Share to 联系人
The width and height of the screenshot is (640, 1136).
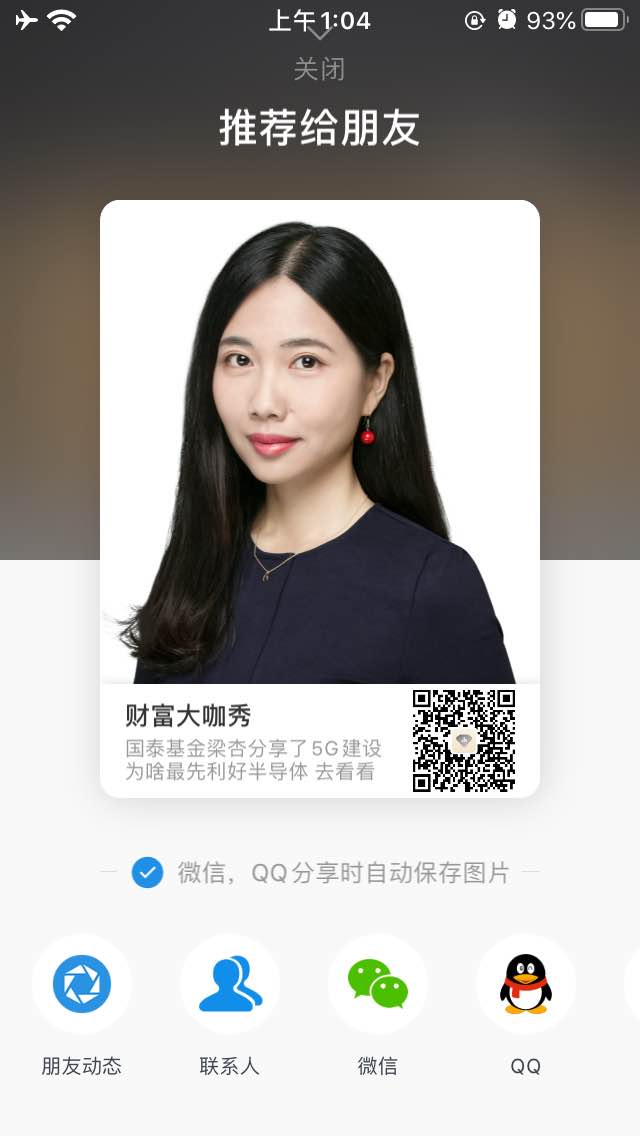pos(229,984)
